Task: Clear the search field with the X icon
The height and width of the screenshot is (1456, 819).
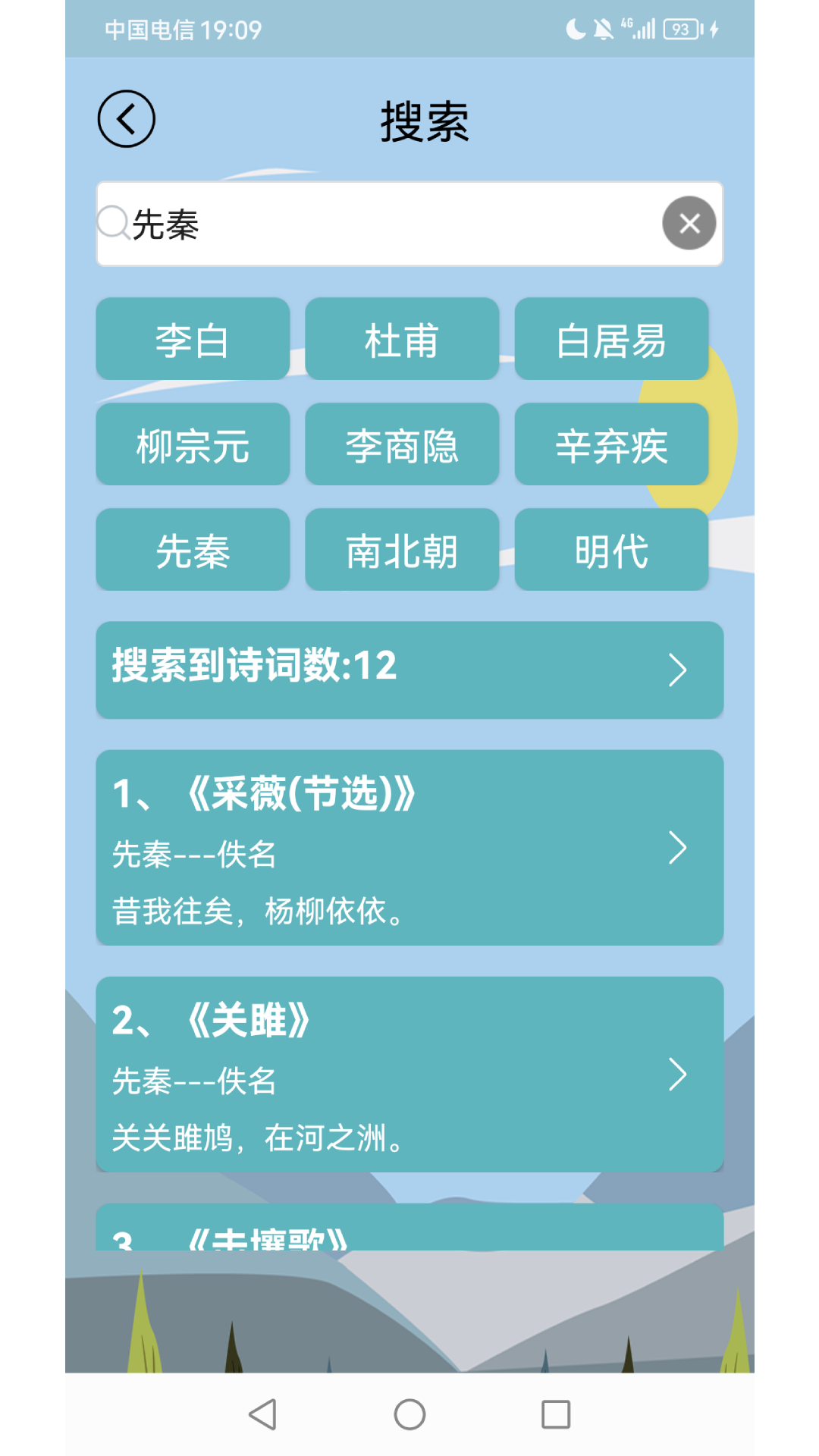Action: [x=689, y=222]
